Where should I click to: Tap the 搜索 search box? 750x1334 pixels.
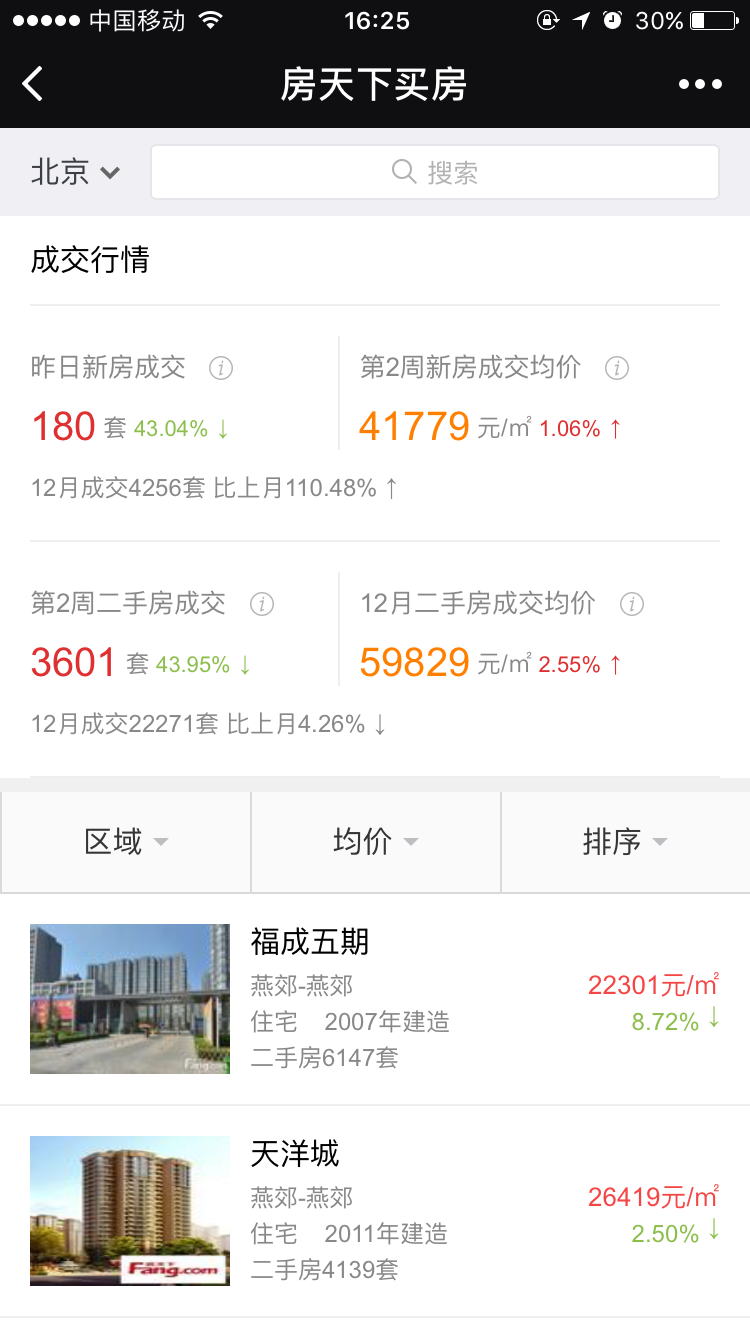click(x=435, y=172)
